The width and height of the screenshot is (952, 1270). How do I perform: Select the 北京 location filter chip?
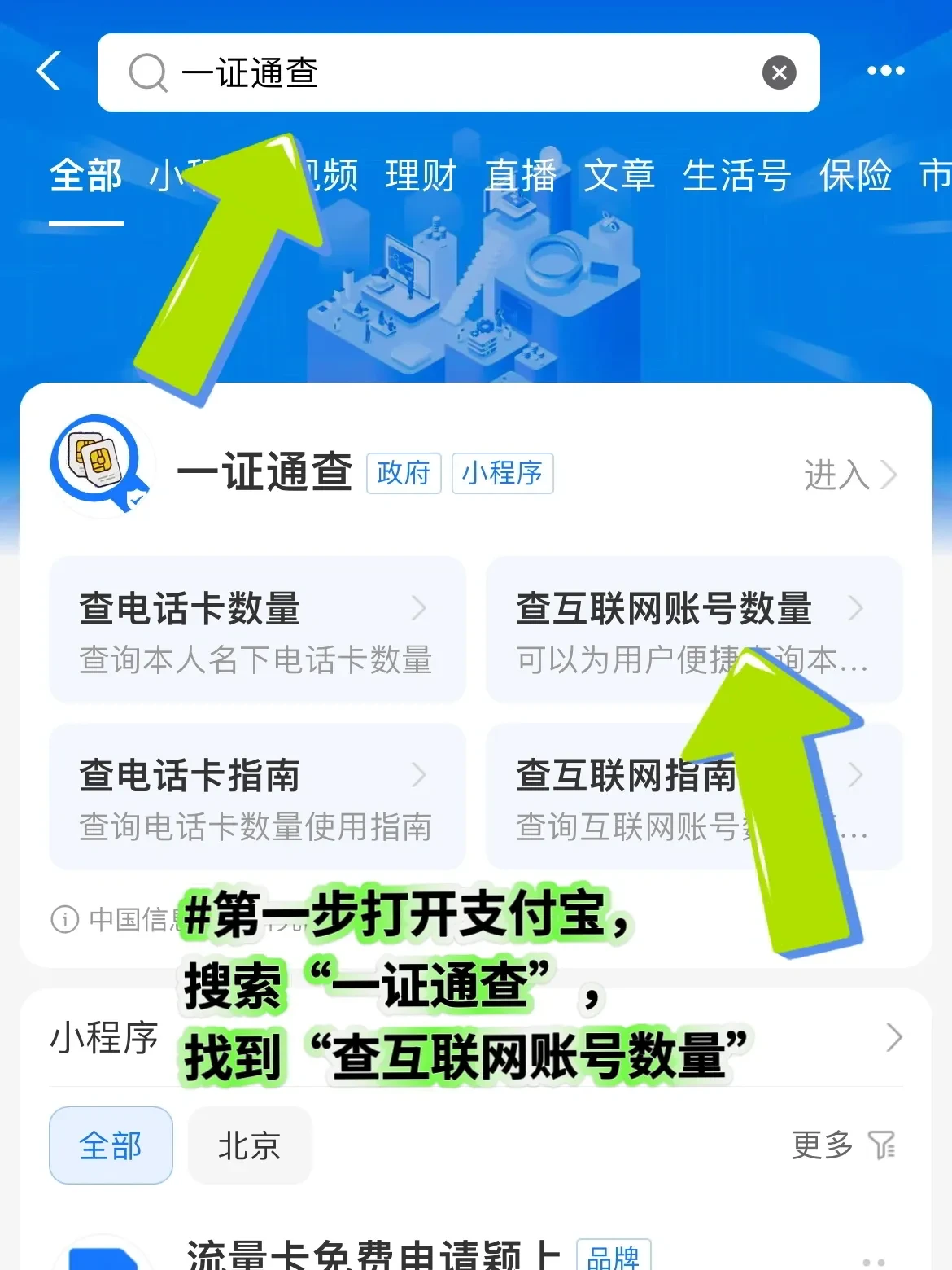[248, 1145]
